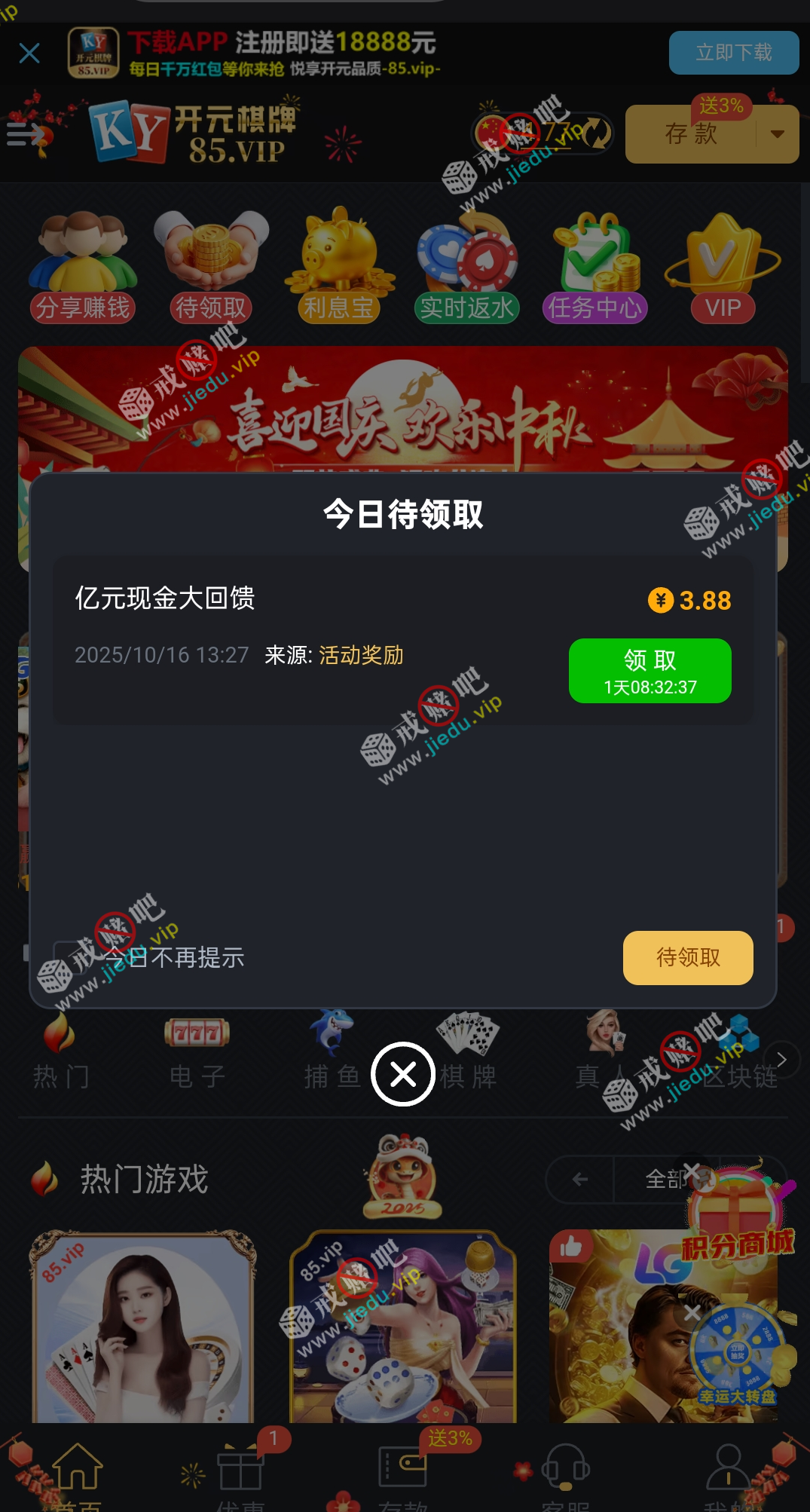Screen dimensions: 810x1512
Task: Open the 存款 deposit button
Action: [691, 134]
